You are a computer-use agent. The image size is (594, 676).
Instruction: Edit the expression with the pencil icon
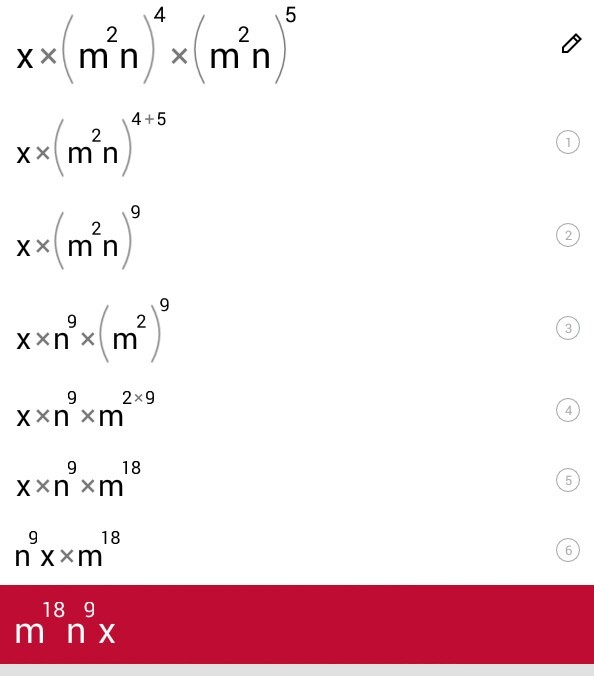pos(571,44)
